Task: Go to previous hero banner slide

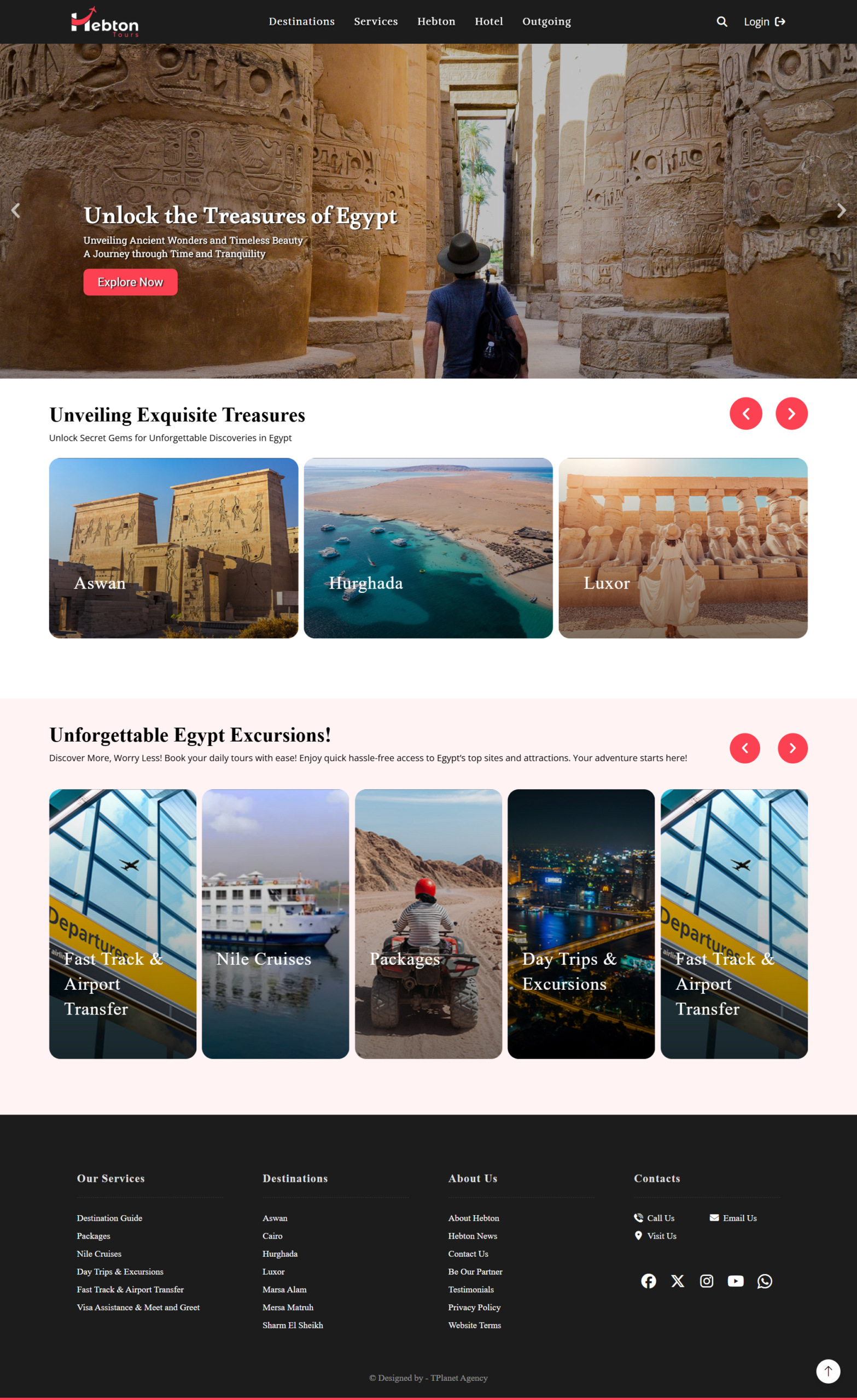Action: pos(15,211)
